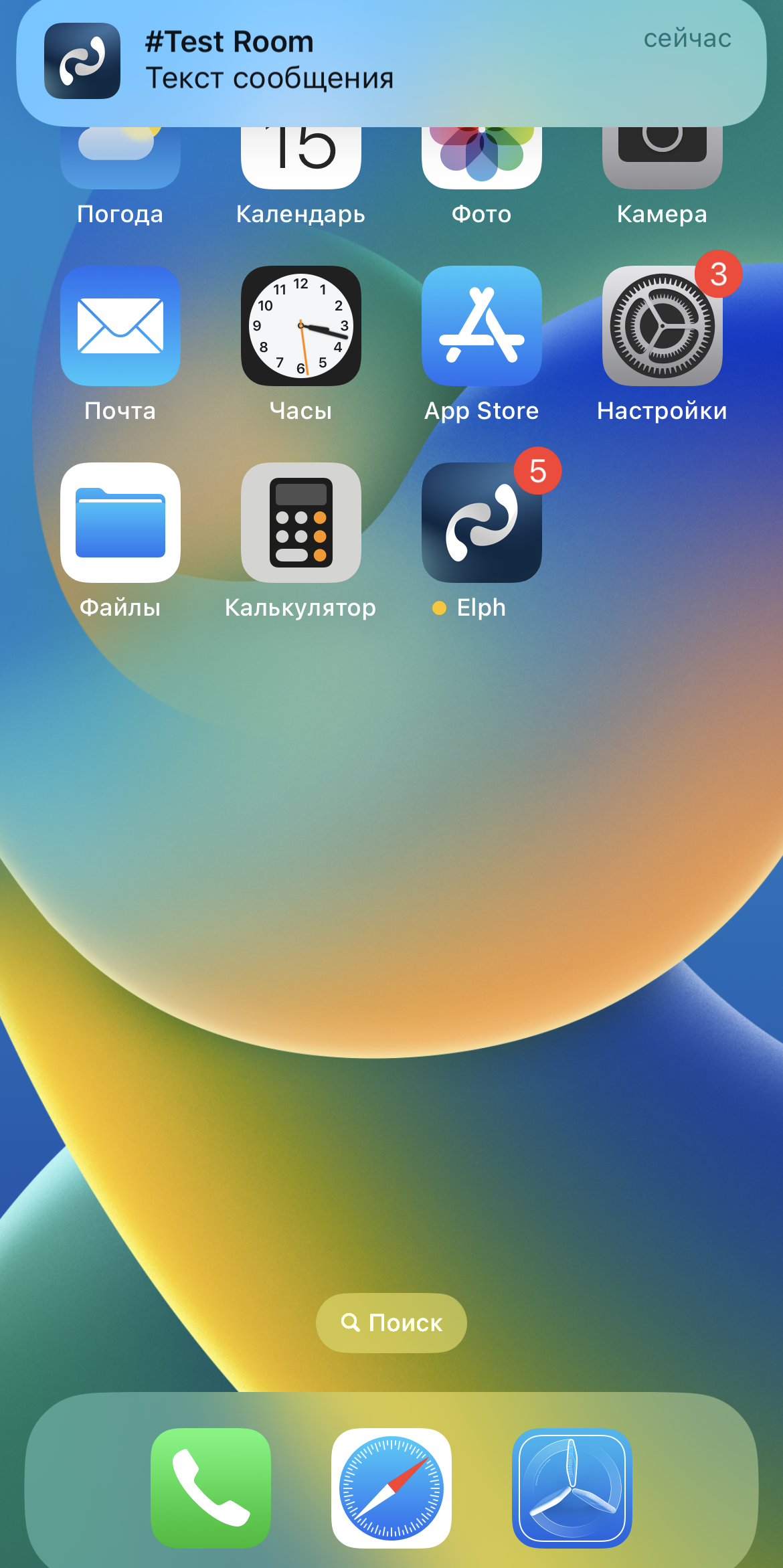The height and width of the screenshot is (1568, 783).
Task: Open the Календарь calendar app
Action: 301,161
